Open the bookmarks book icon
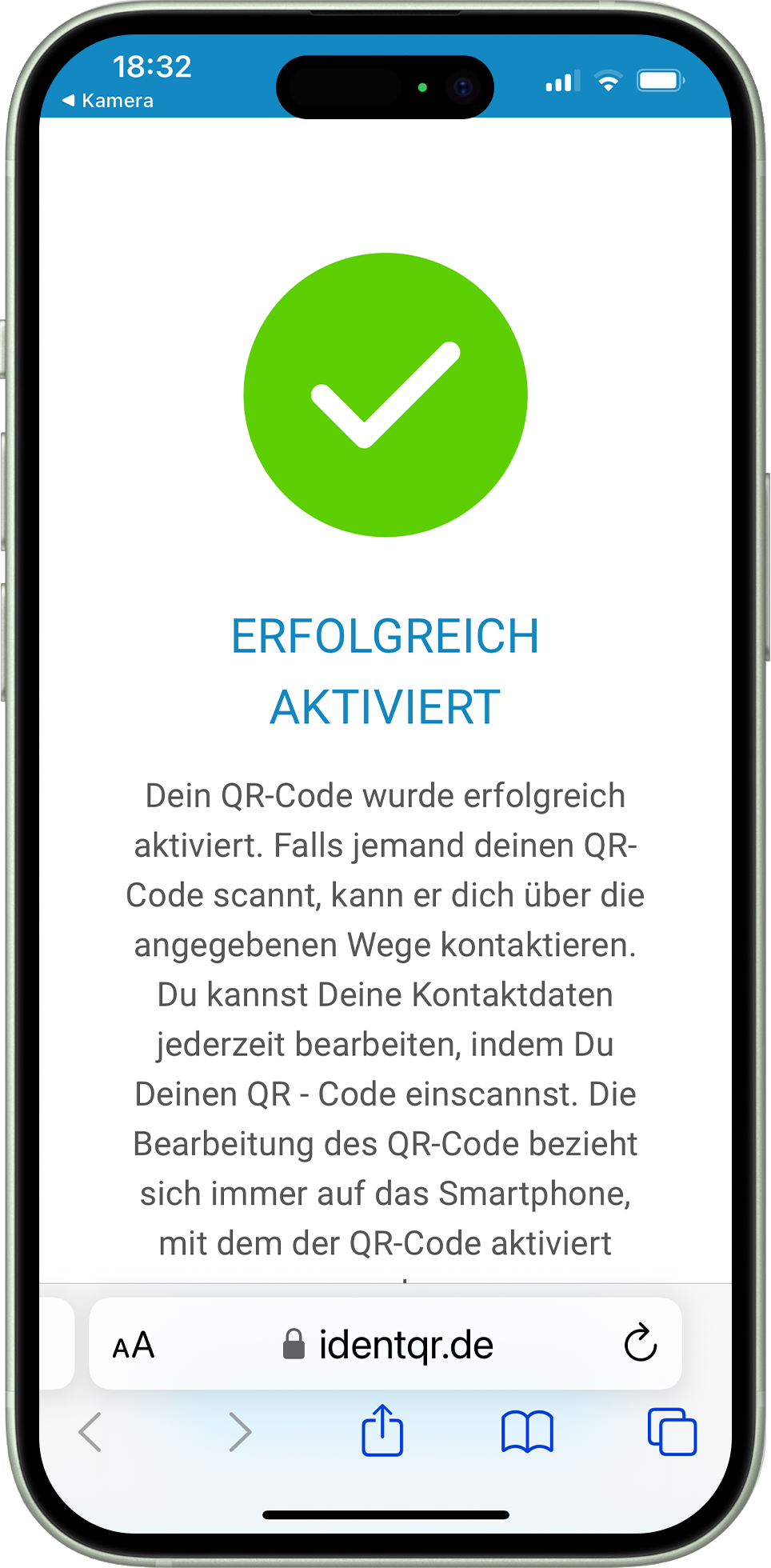Viewport: 771px width, 1568px height. tap(527, 1432)
